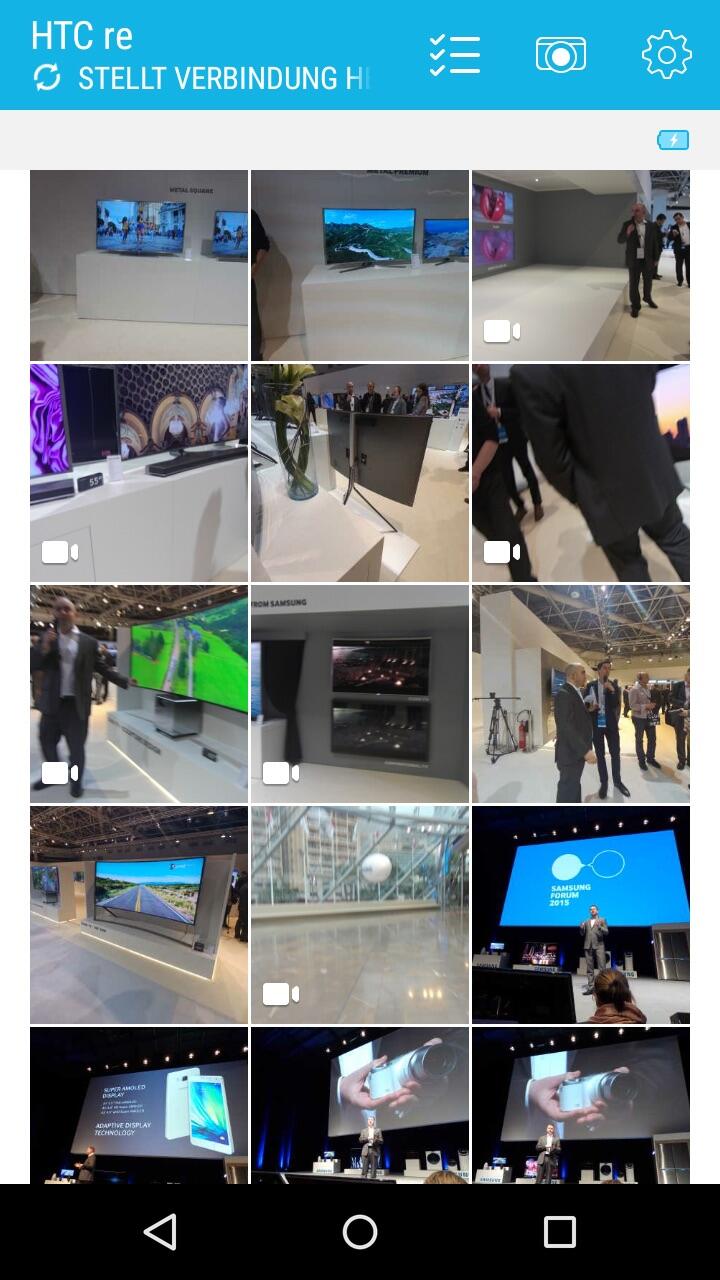Open the photo with the flower vase
This screenshot has height=1280, width=720.
pos(360,473)
